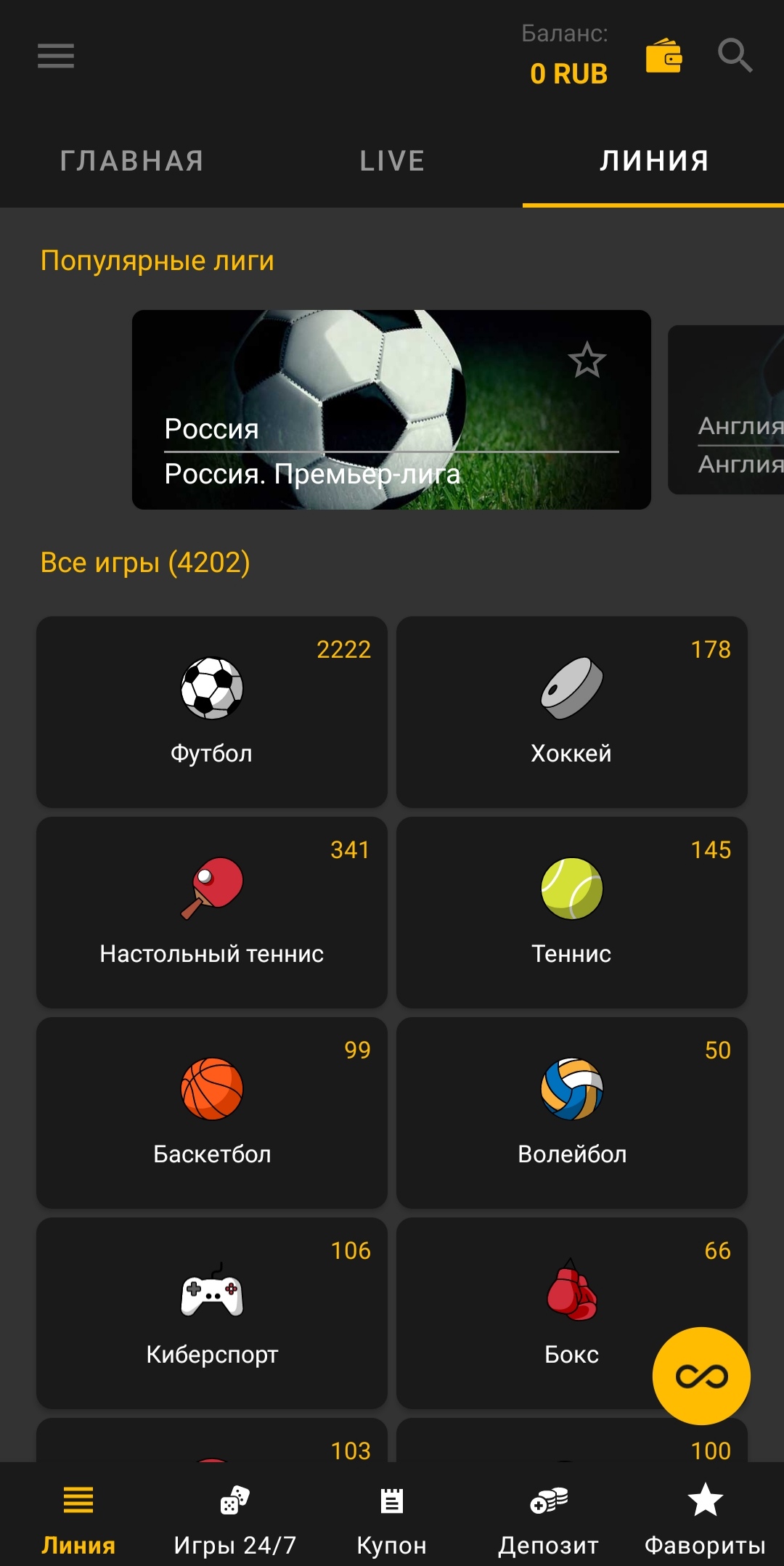Open the Волейбол category

pyautogui.click(x=572, y=1113)
